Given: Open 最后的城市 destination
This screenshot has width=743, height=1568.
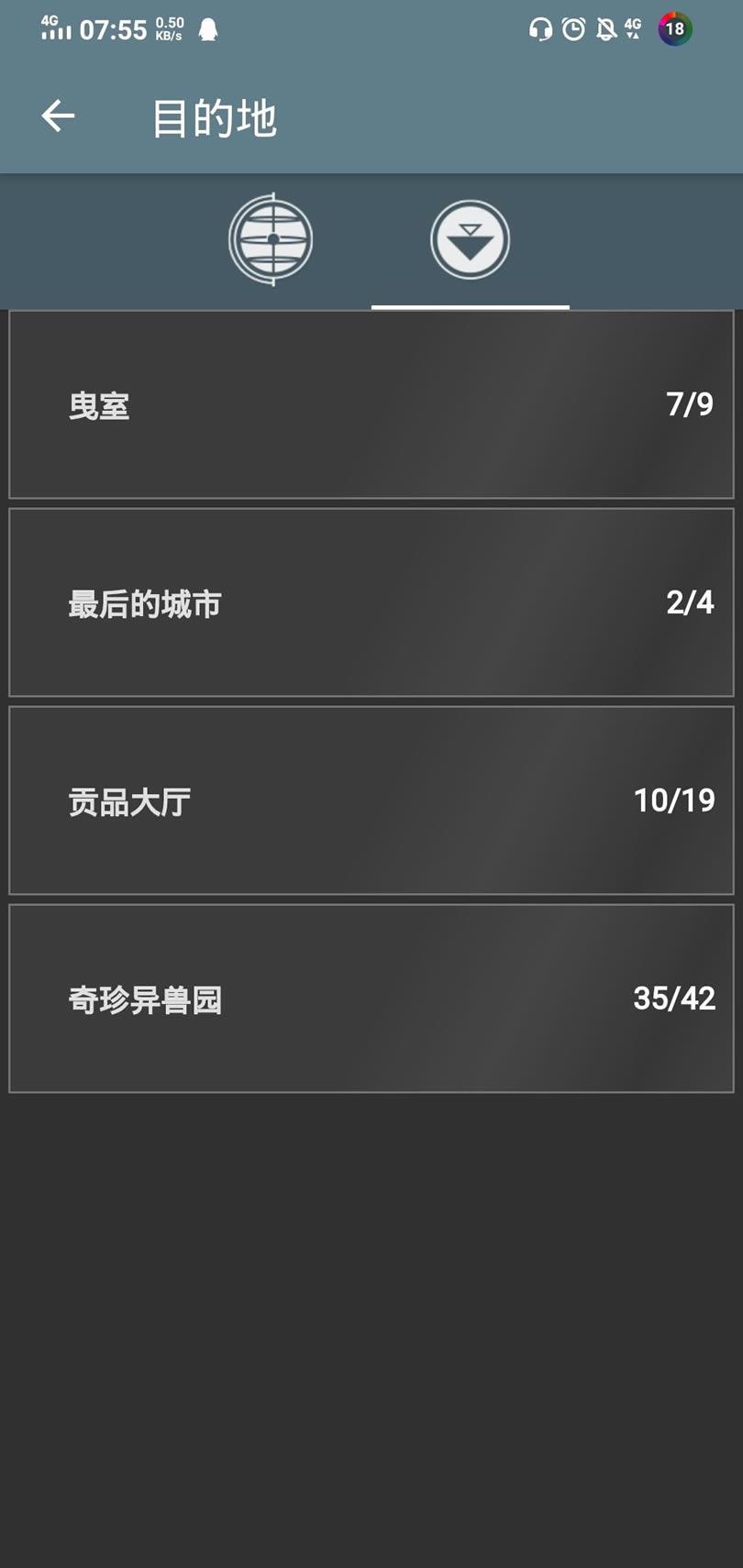Looking at the screenshot, I should (371, 602).
